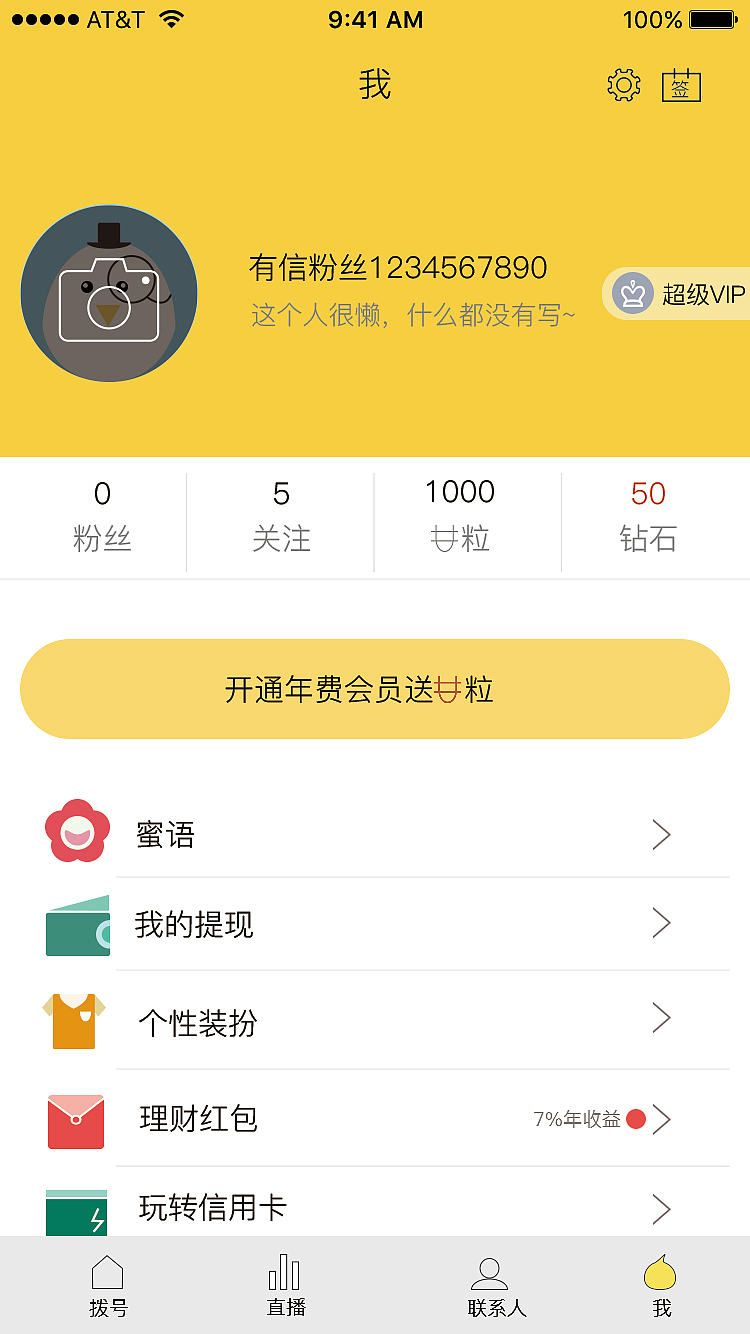Tap the crown icon inside the VIP badge
This screenshot has height=1334, width=750.
point(632,293)
